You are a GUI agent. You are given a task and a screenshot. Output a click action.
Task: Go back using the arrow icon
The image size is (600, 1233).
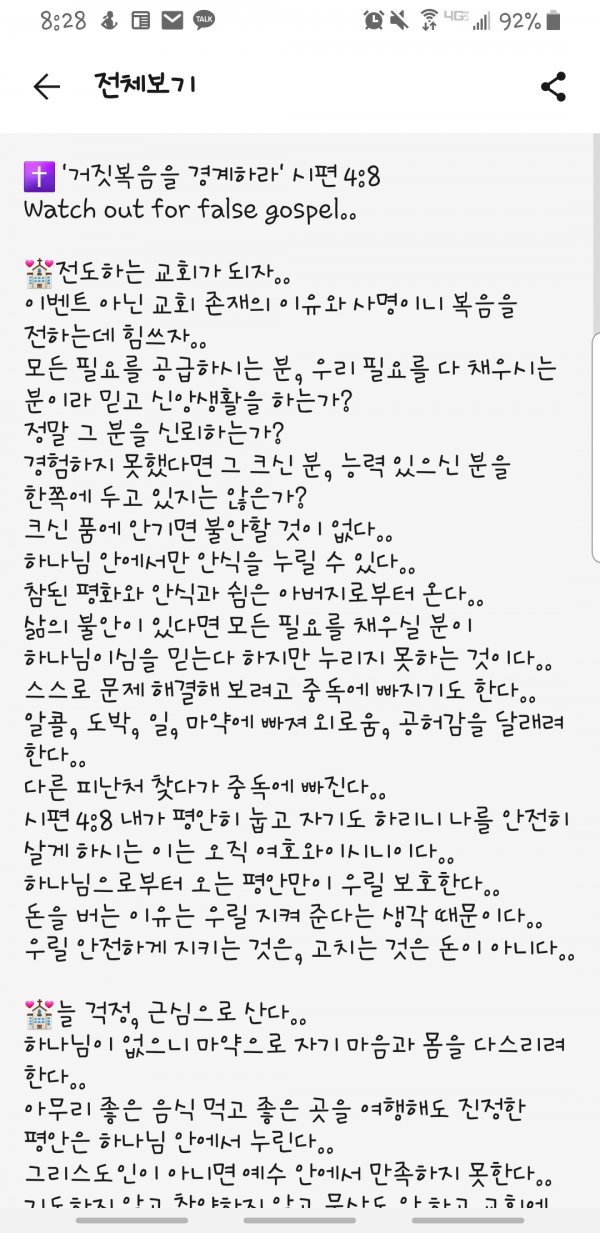(47, 87)
